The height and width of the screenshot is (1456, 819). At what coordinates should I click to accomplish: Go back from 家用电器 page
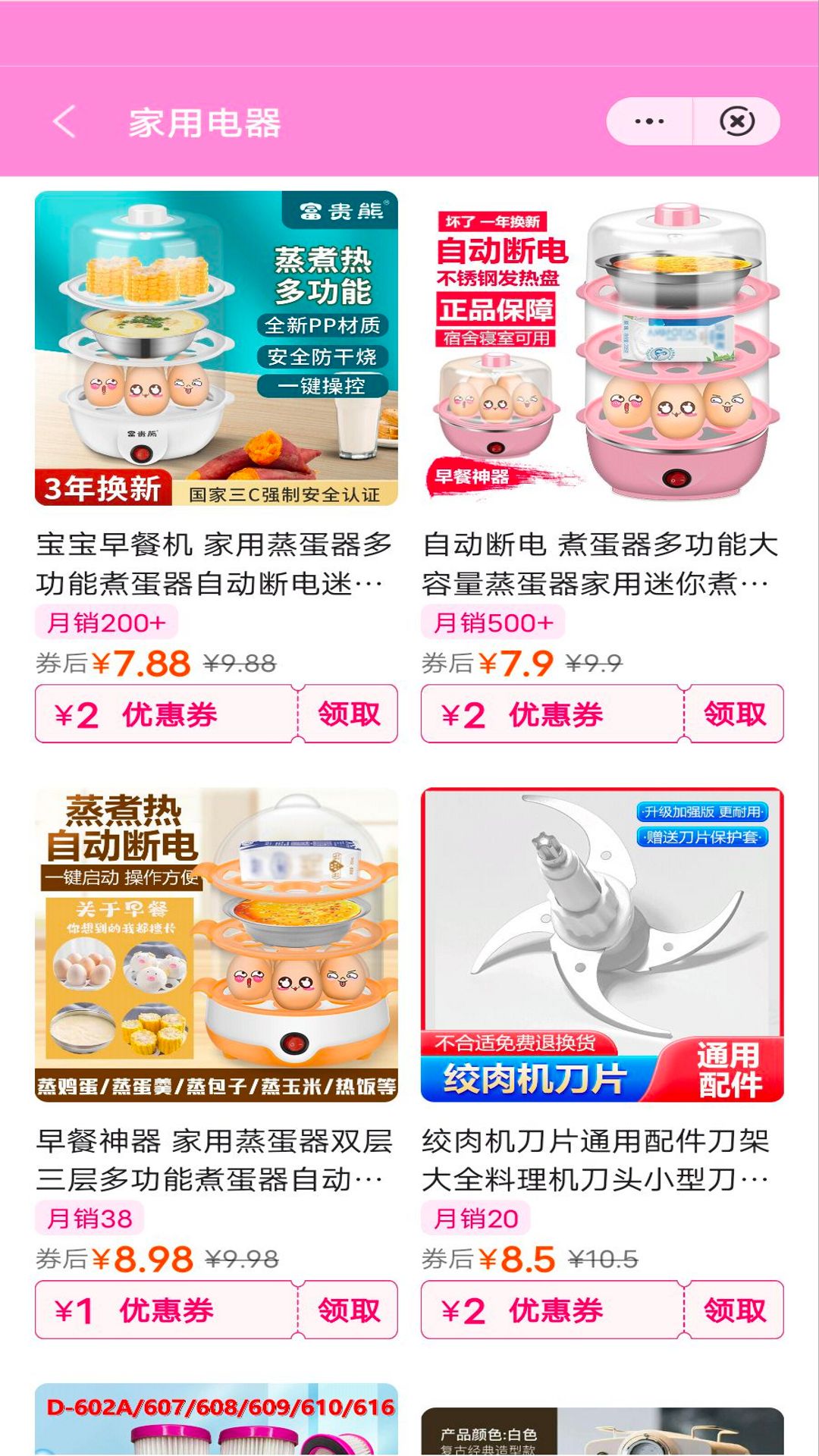[65, 121]
